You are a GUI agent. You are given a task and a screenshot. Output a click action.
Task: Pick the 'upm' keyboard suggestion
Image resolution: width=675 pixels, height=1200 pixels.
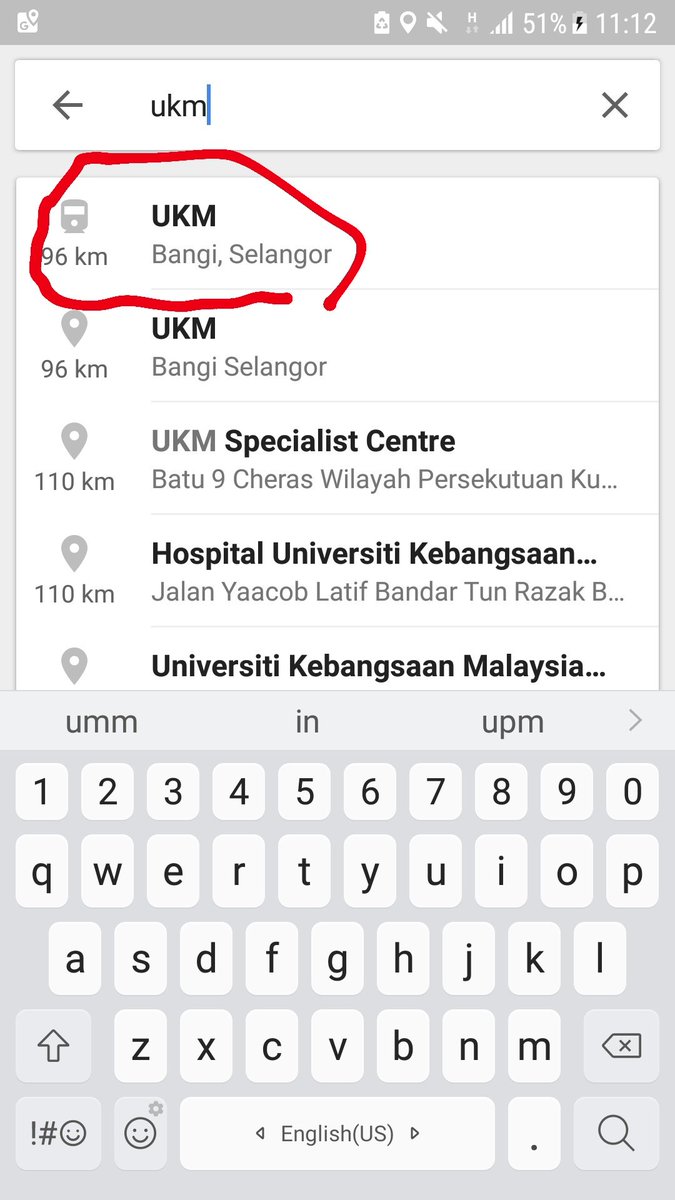(512, 721)
